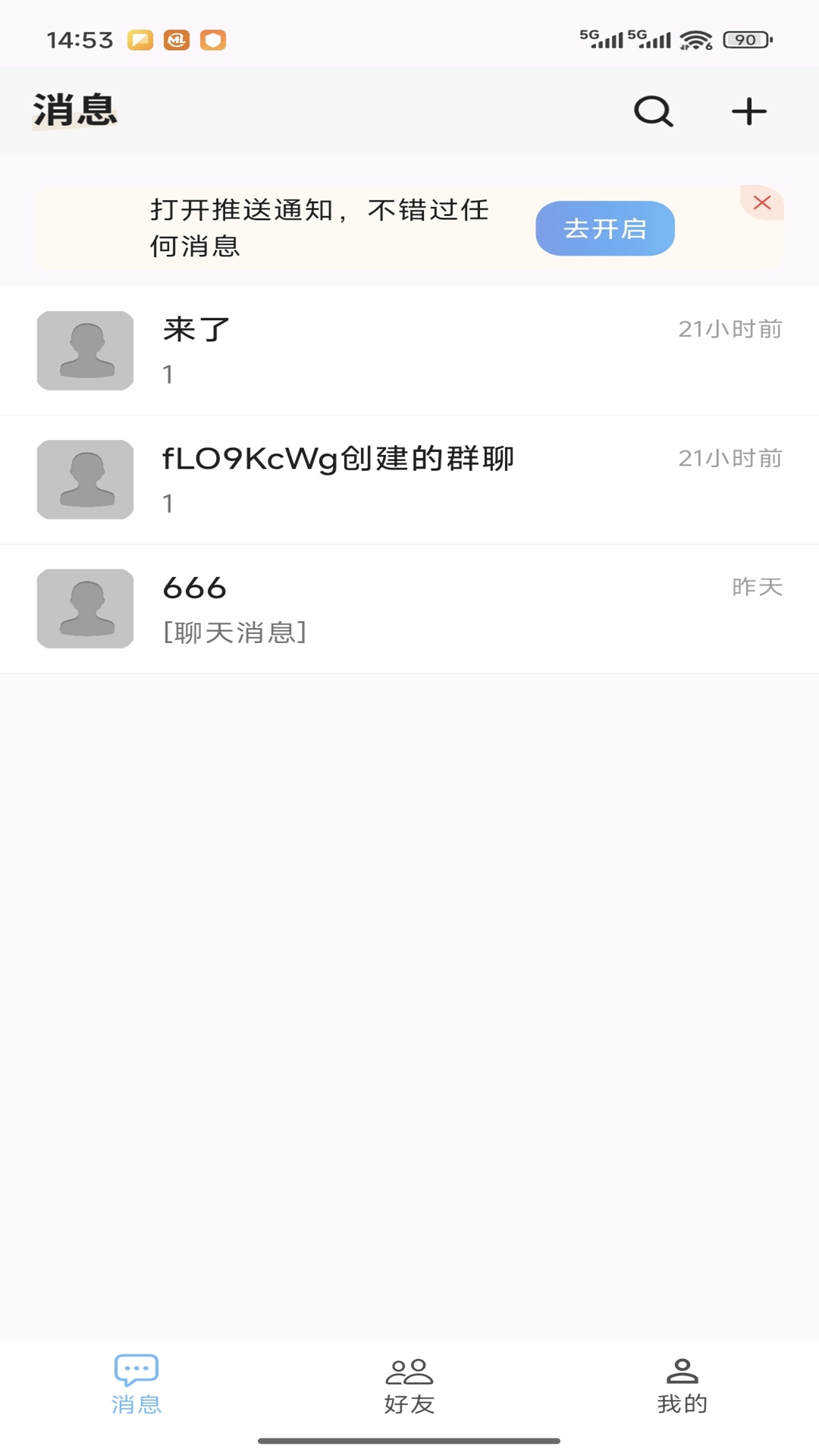
Task: Tap the 聊天消息 preview text
Action: tap(234, 633)
